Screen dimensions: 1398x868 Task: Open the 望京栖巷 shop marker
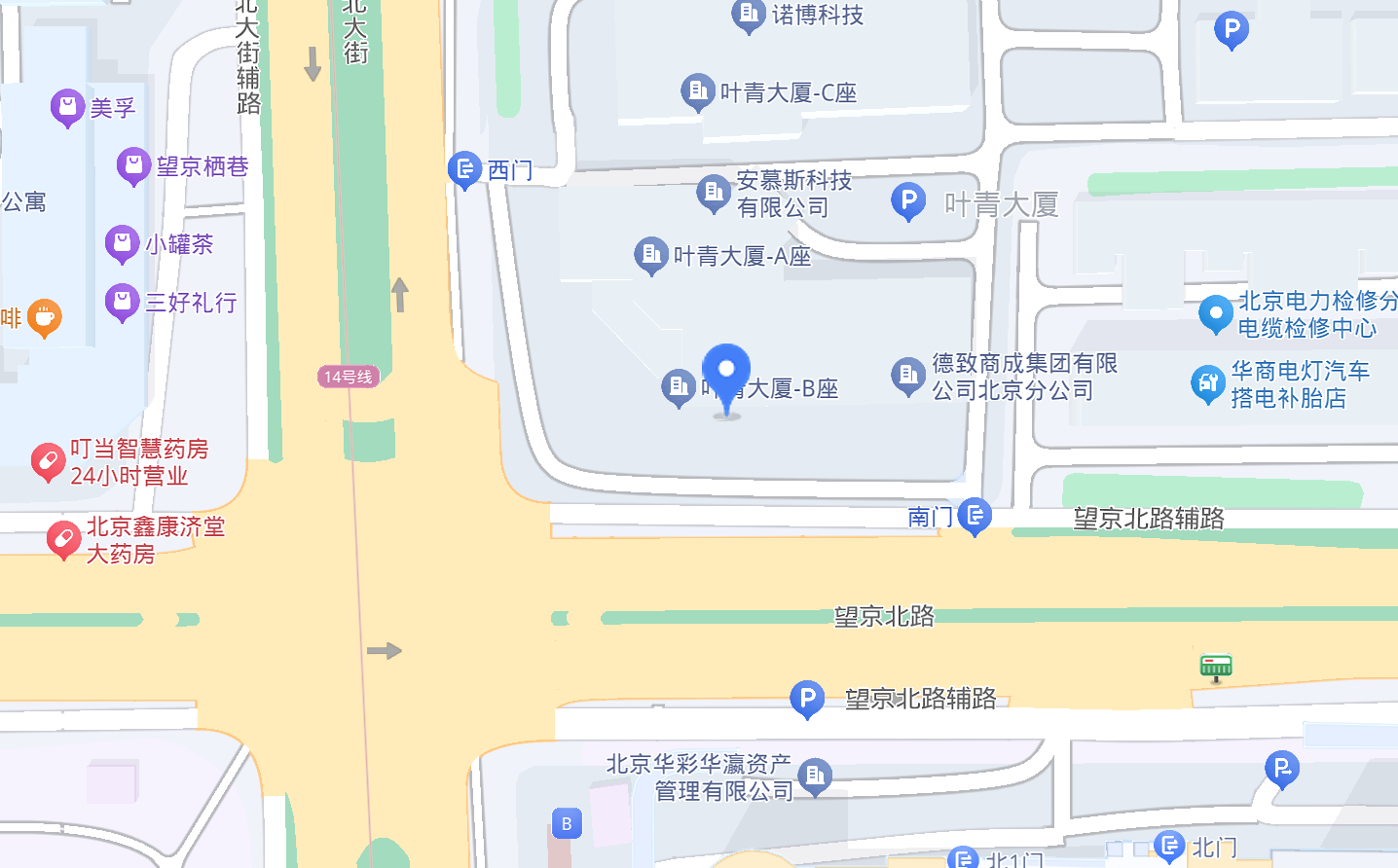point(133,166)
